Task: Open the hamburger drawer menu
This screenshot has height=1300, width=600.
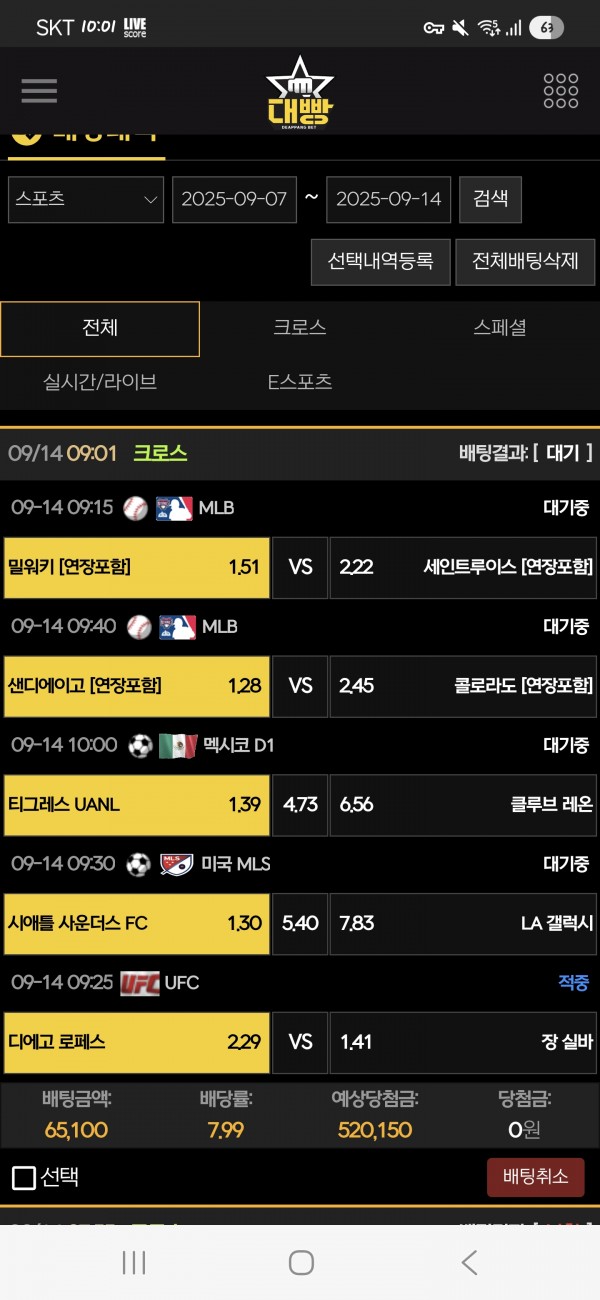Action: [x=39, y=91]
